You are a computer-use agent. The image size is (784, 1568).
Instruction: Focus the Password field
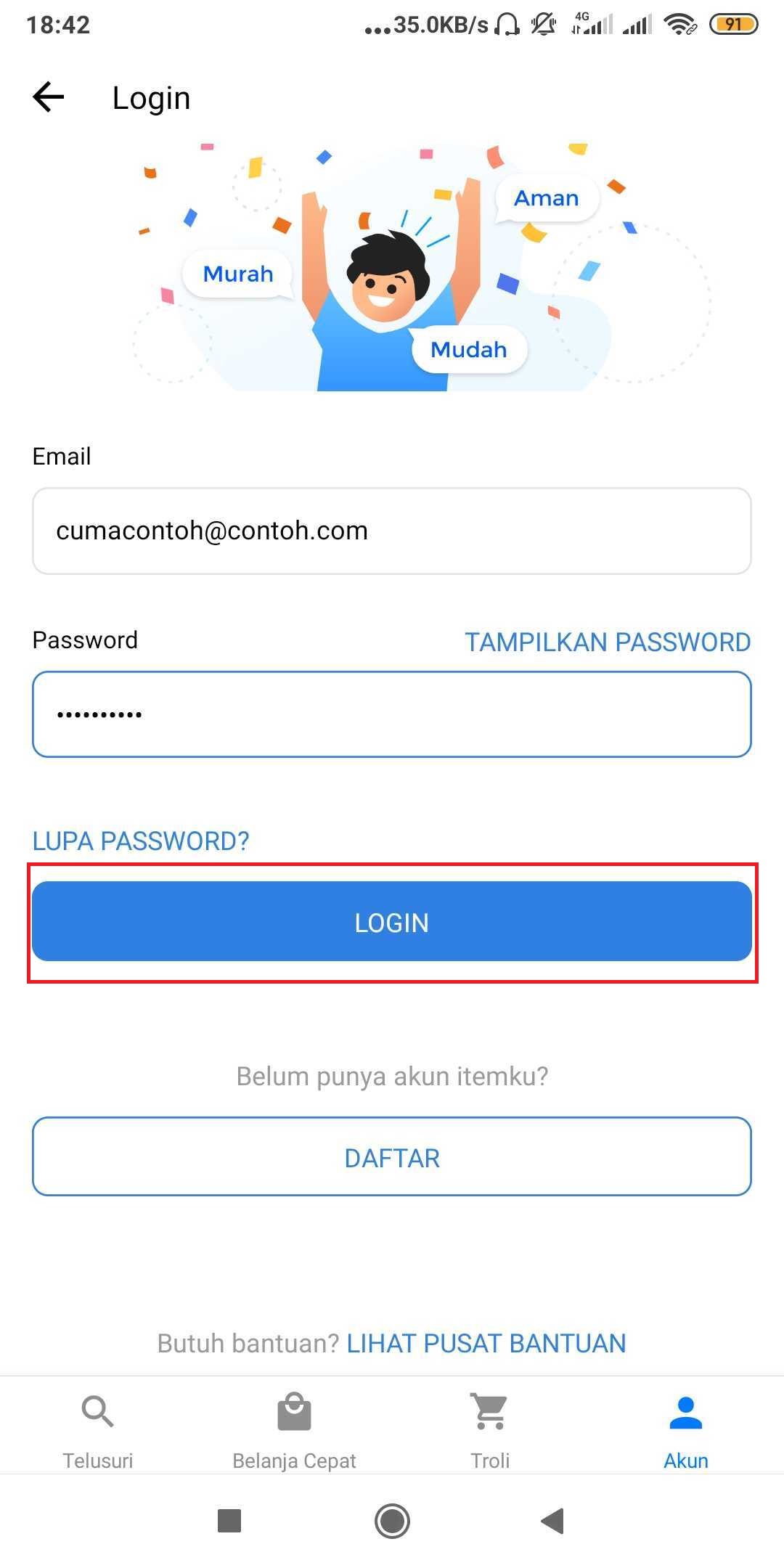(x=392, y=714)
